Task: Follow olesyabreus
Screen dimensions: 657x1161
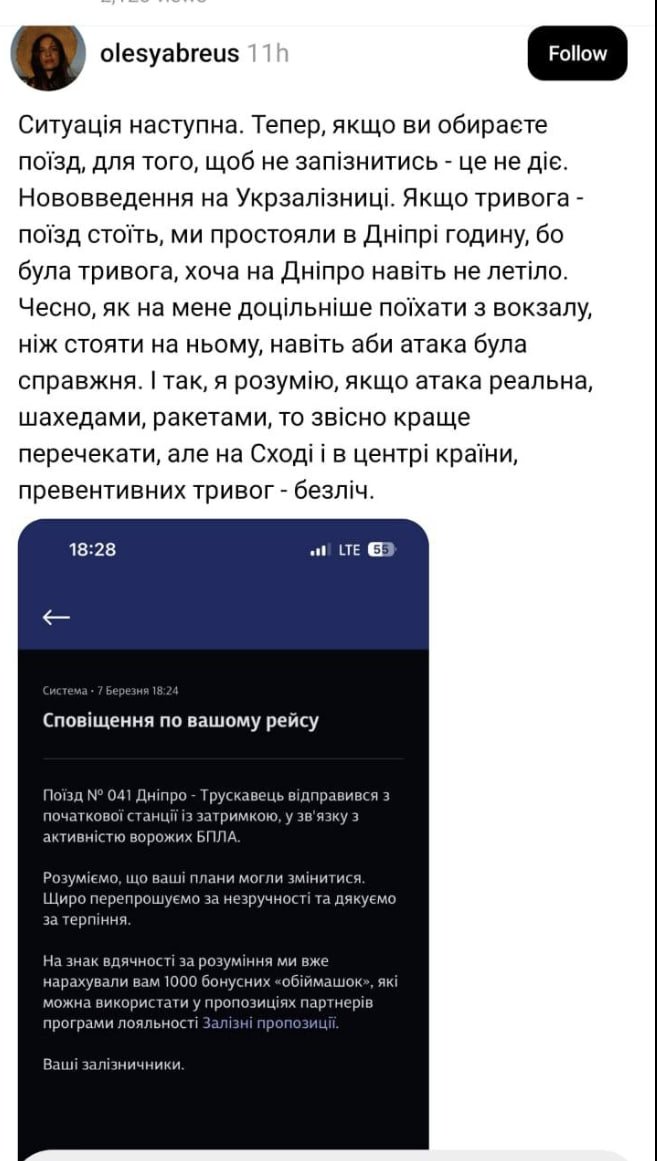Action: pyautogui.click(x=577, y=53)
